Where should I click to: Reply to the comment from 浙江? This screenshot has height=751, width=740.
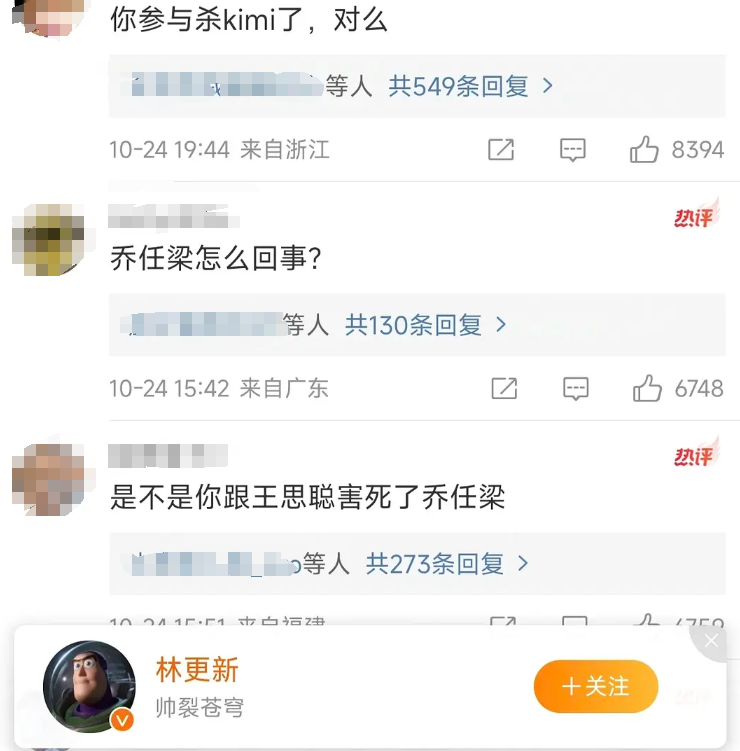point(572,150)
